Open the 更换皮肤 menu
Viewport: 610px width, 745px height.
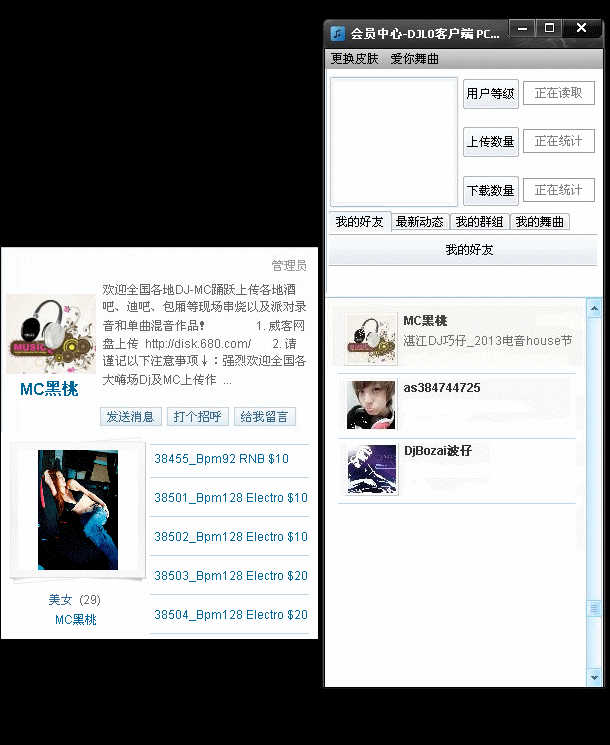coord(355,59)
